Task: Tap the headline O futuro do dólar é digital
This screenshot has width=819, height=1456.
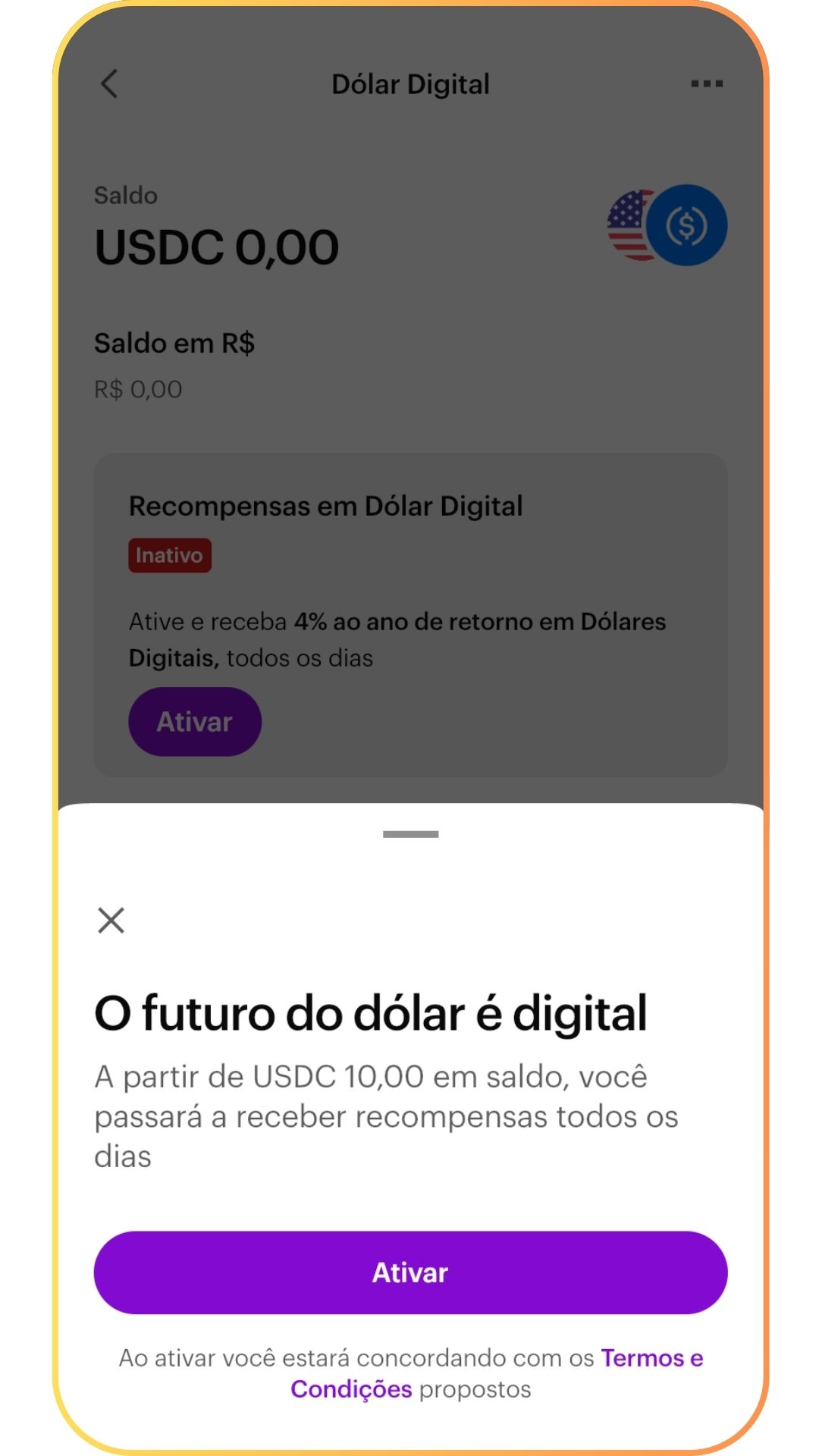Action: [369, 1012]
